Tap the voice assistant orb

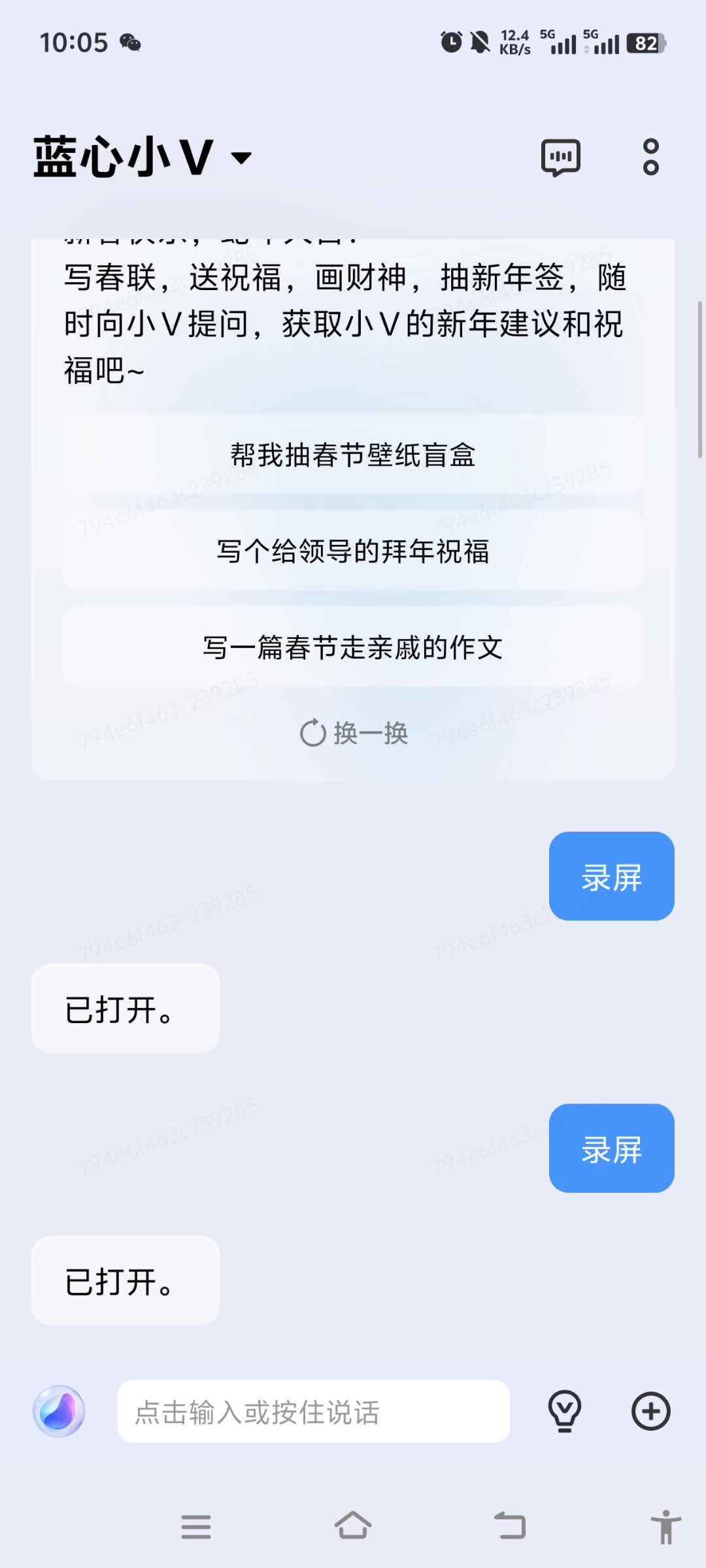(x=59, y=1411)
